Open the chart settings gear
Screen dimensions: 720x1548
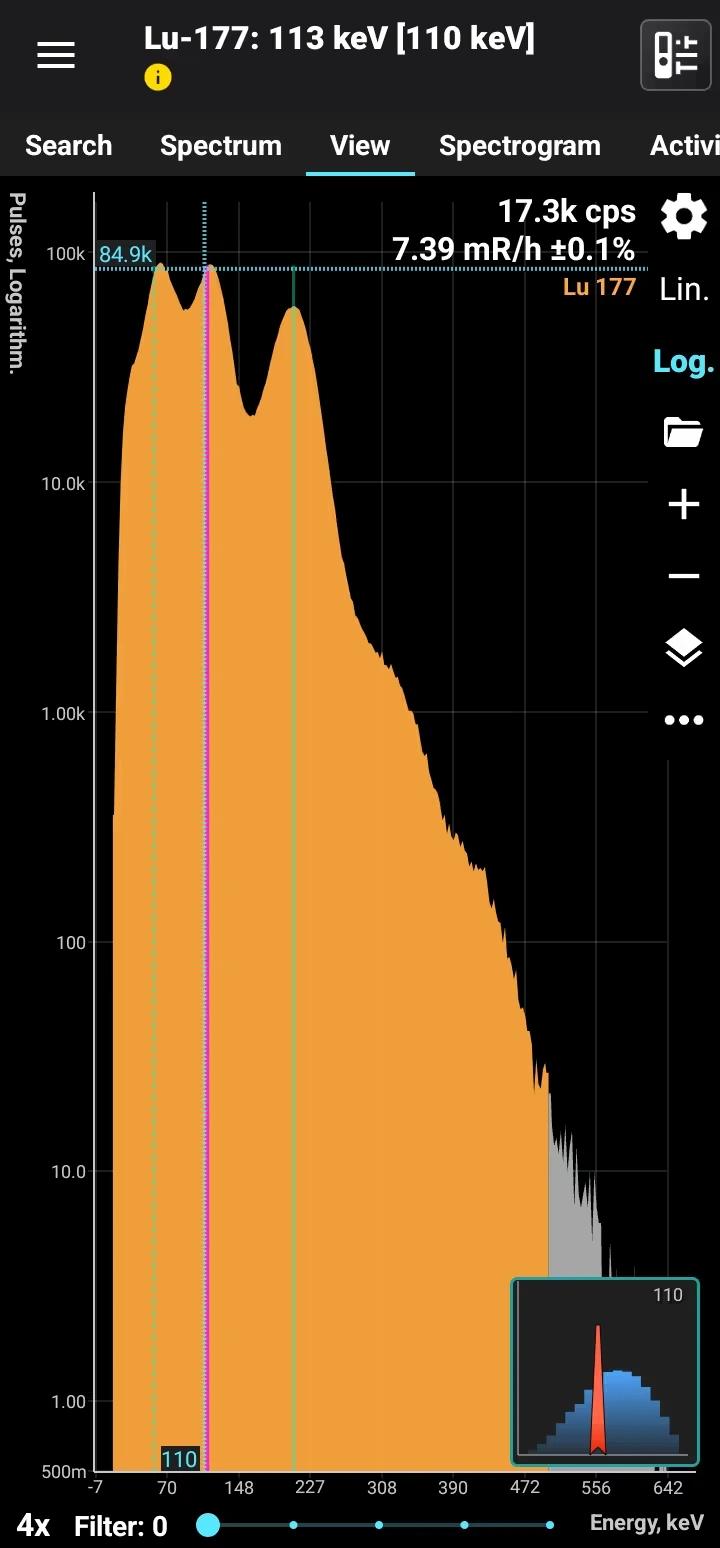tap(684, 217)
